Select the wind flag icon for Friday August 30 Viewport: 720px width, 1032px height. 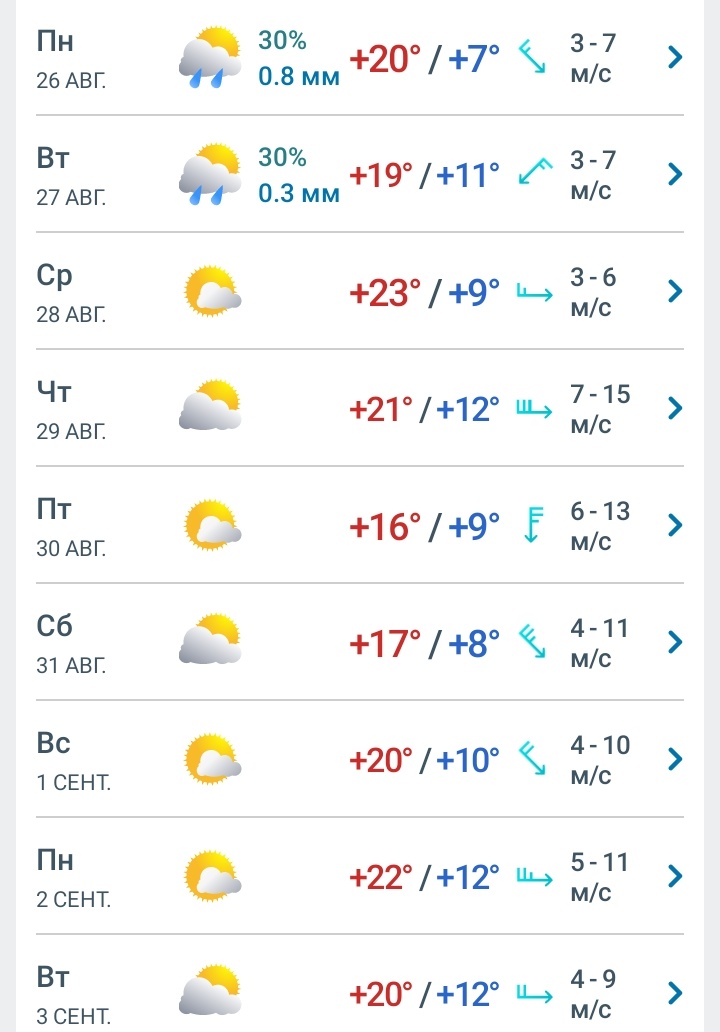tap(534, 523)
